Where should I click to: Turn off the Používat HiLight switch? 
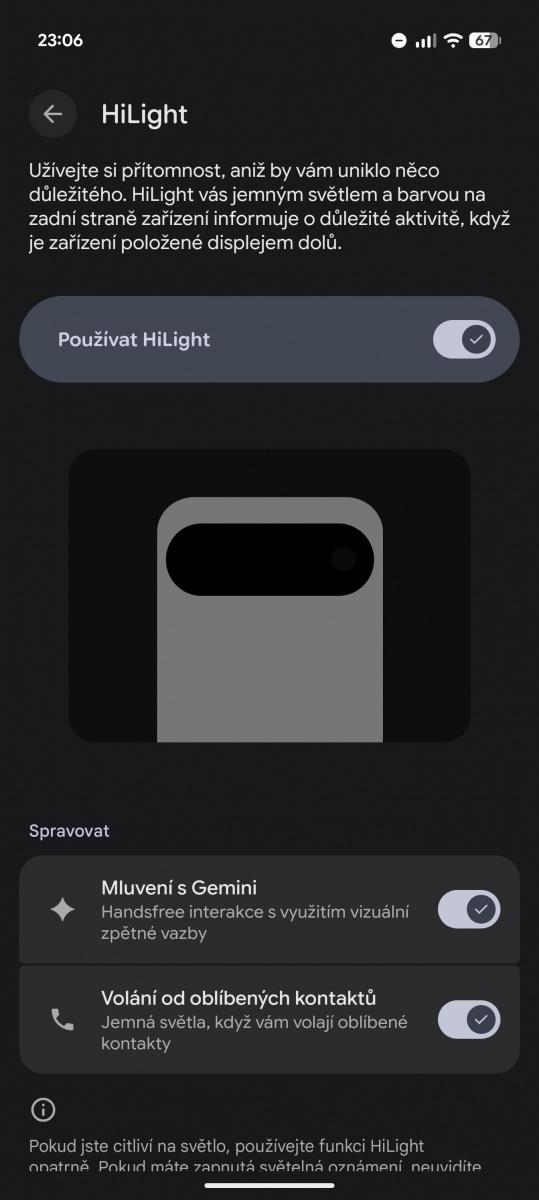coord(464,339)
